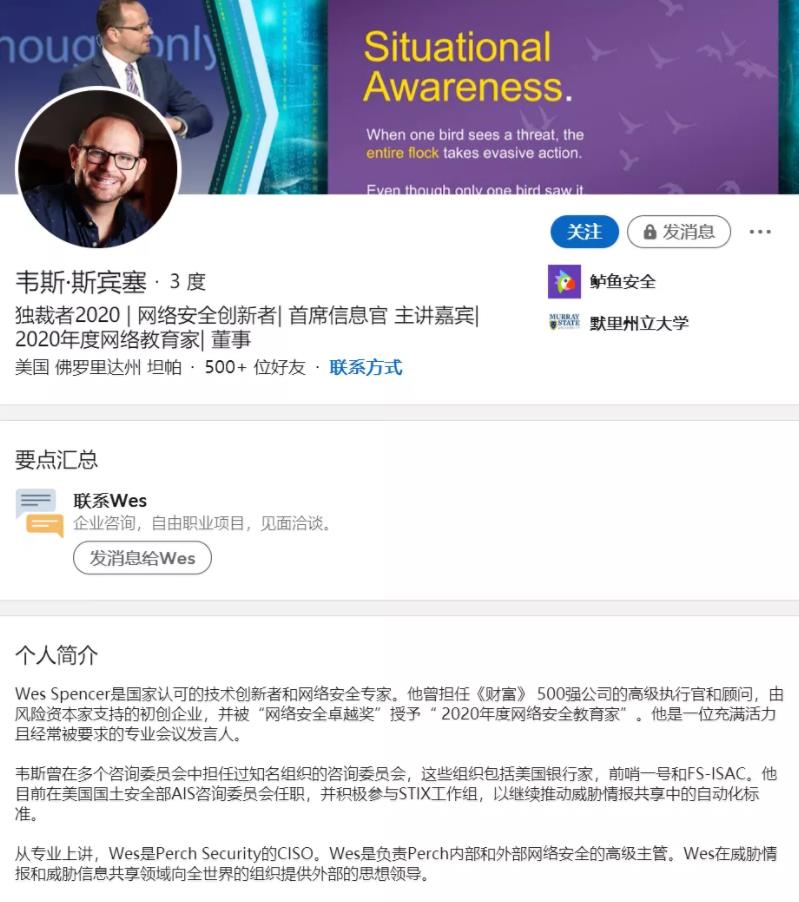Open the 鲈鱼安全 company page
Screen dimensions: 799x902
[x=622, y=282]
